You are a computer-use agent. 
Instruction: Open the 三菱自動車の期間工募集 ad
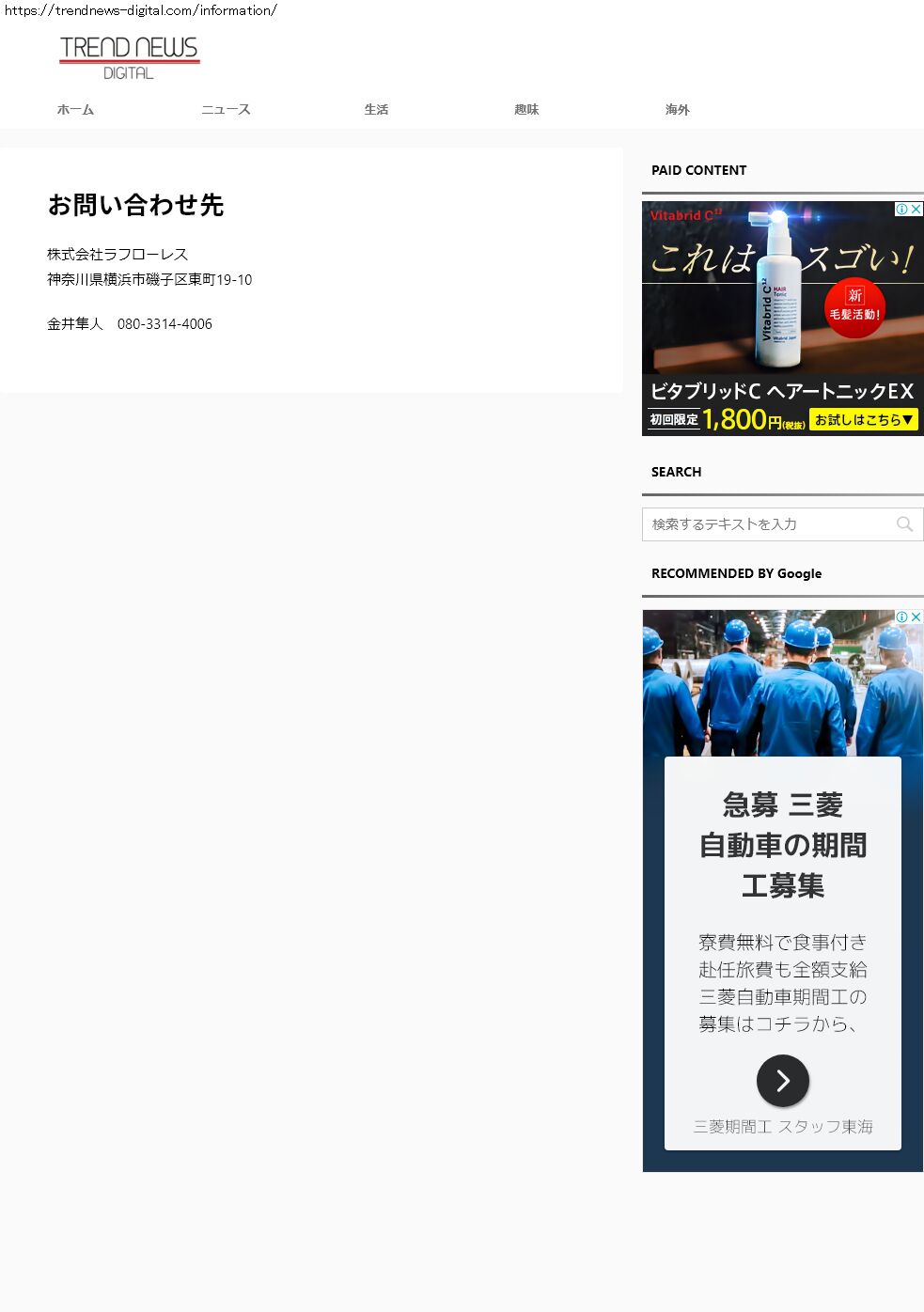pyautogui.click(x=782, y=844)
